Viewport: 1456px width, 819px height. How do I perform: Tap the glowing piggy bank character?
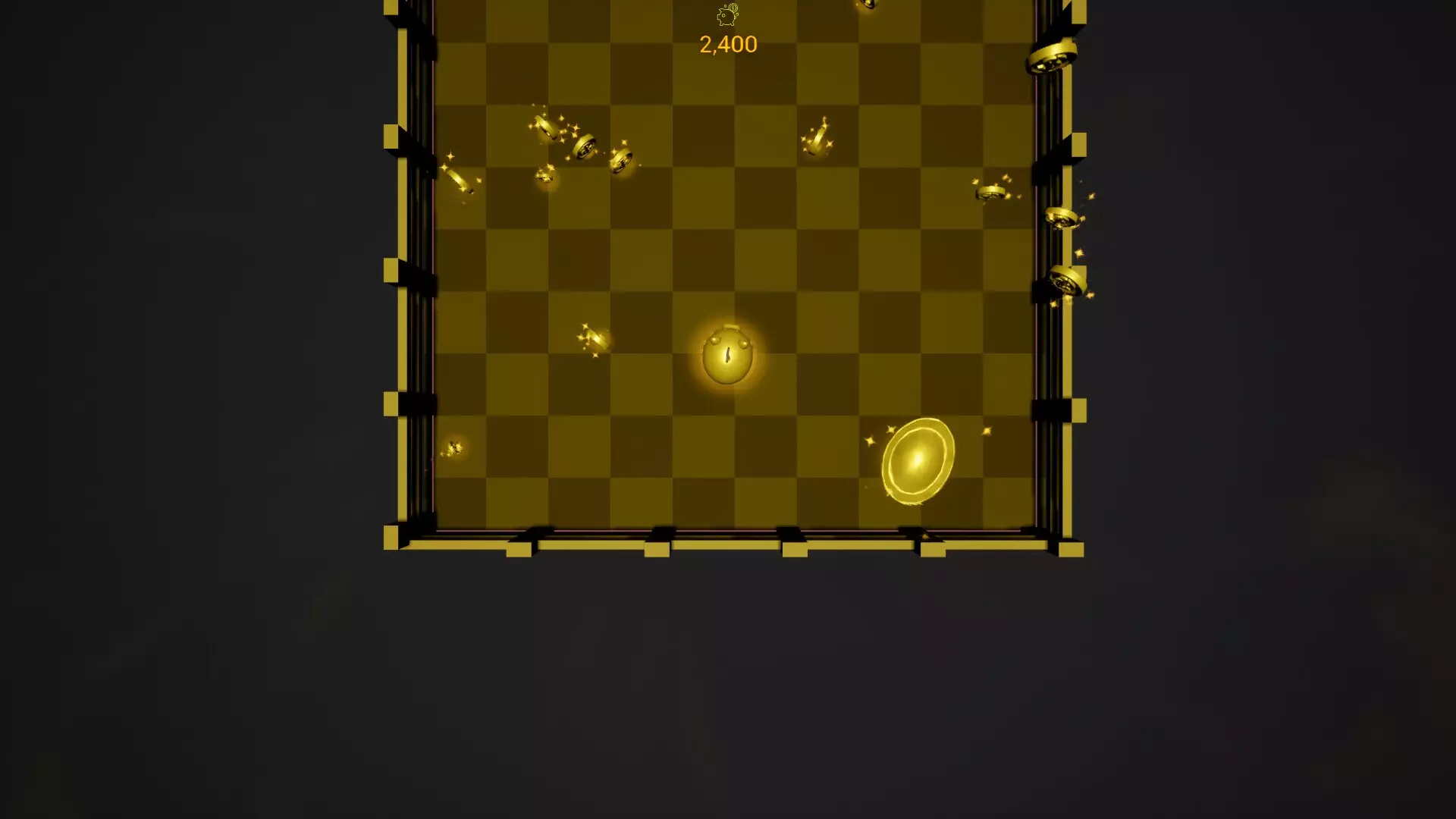(727, 356)
